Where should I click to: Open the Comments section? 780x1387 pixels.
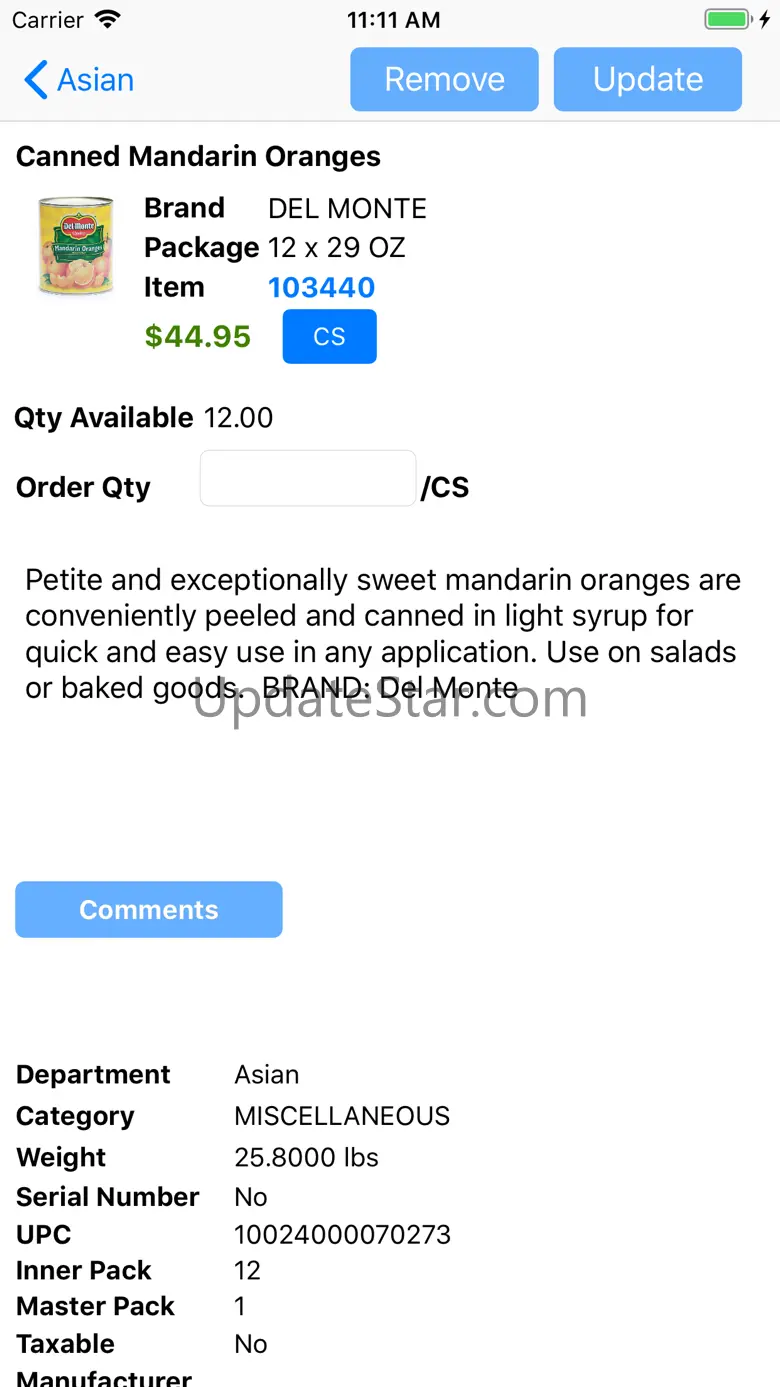coord(149,909)
